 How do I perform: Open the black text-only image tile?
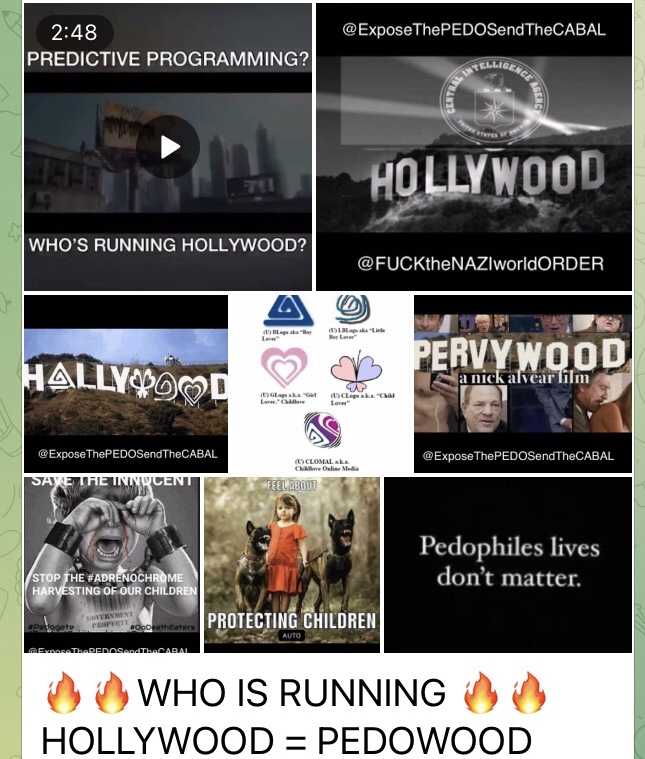pos(508,564)
